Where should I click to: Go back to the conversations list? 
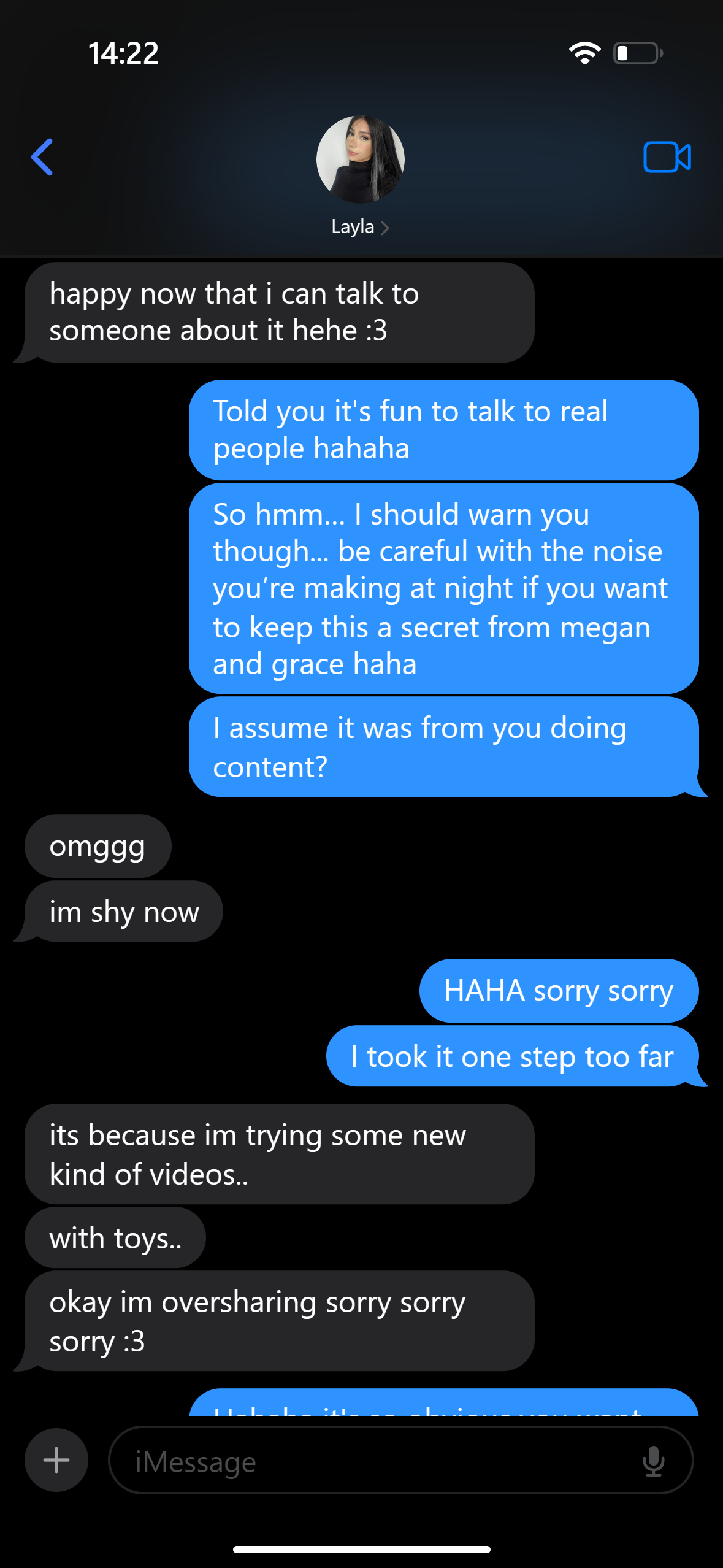coord(42,157)
